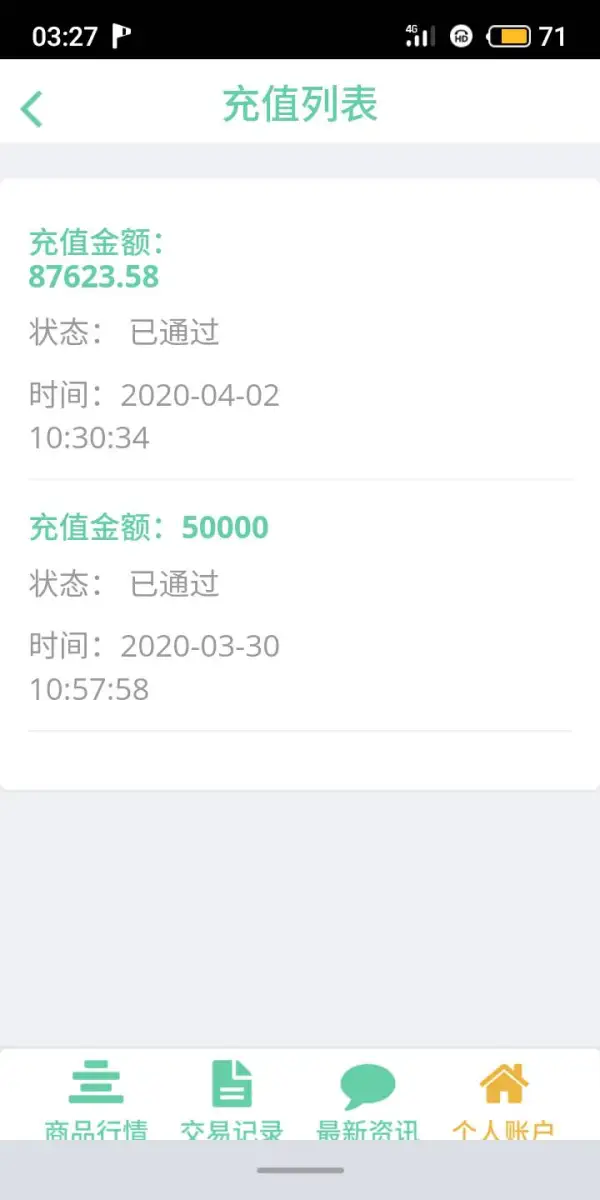Select the 个人账户 tab
This screenshot has width=600, height=1200.
[503, 1098]
